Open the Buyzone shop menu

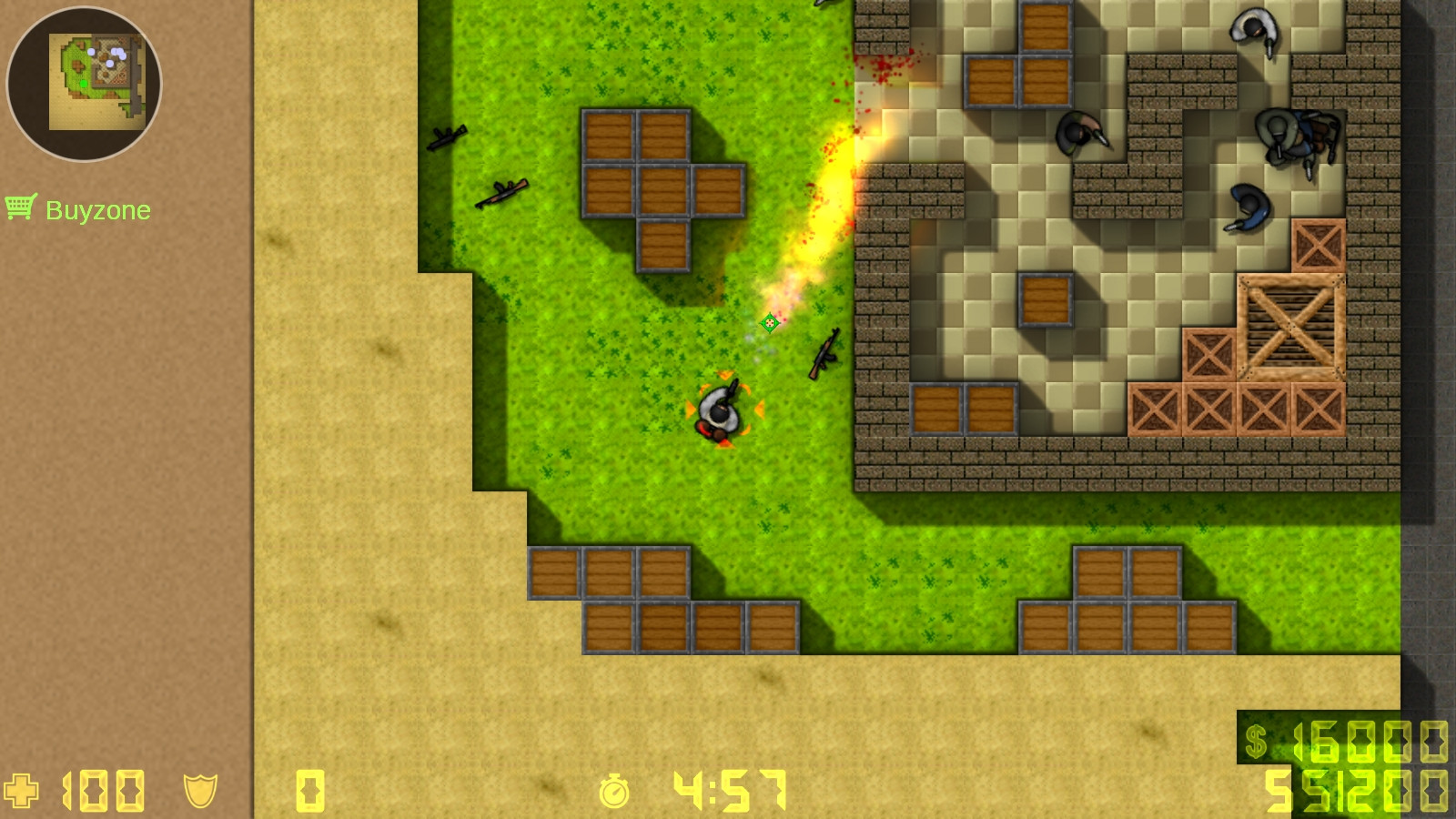tap(78, 209)
